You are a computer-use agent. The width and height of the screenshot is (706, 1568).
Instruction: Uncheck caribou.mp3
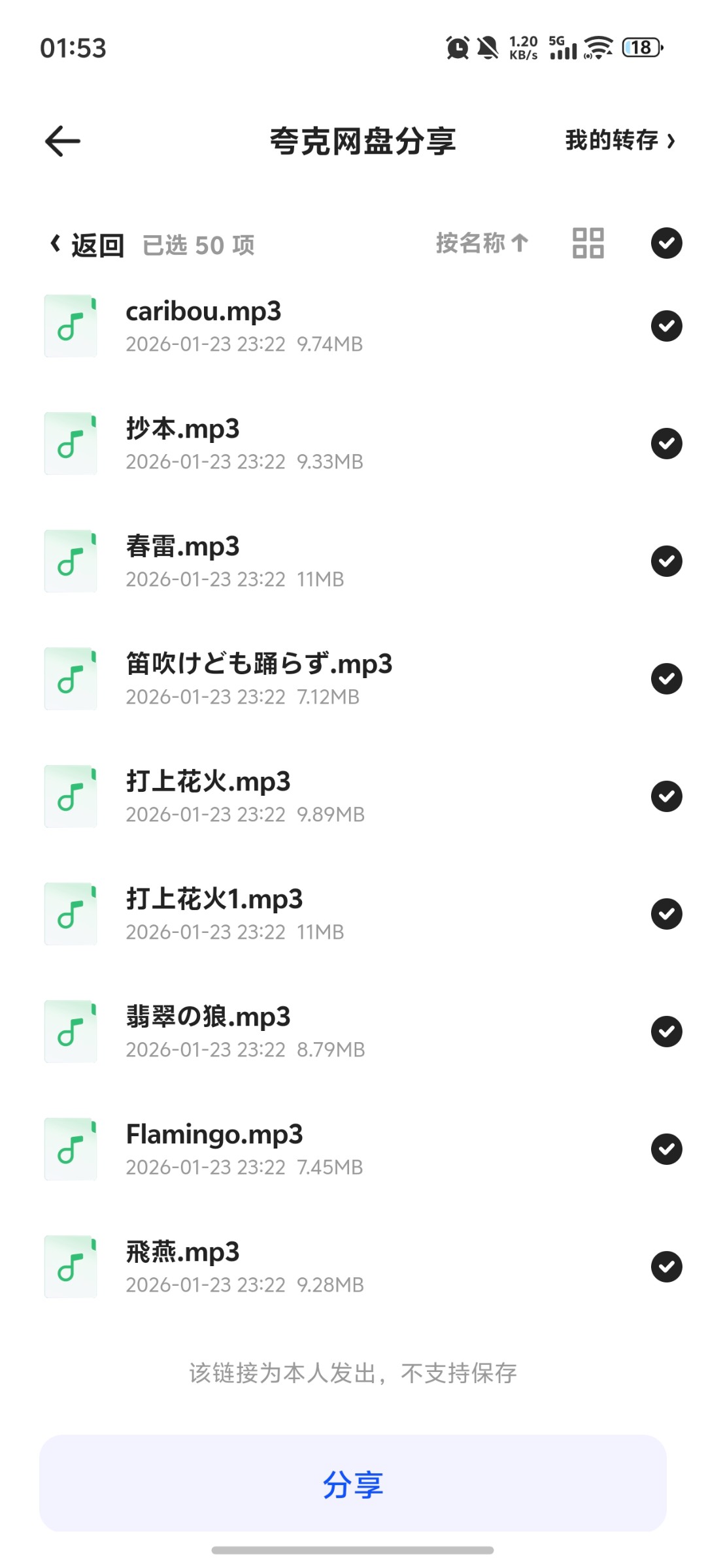tap(666, 326)
